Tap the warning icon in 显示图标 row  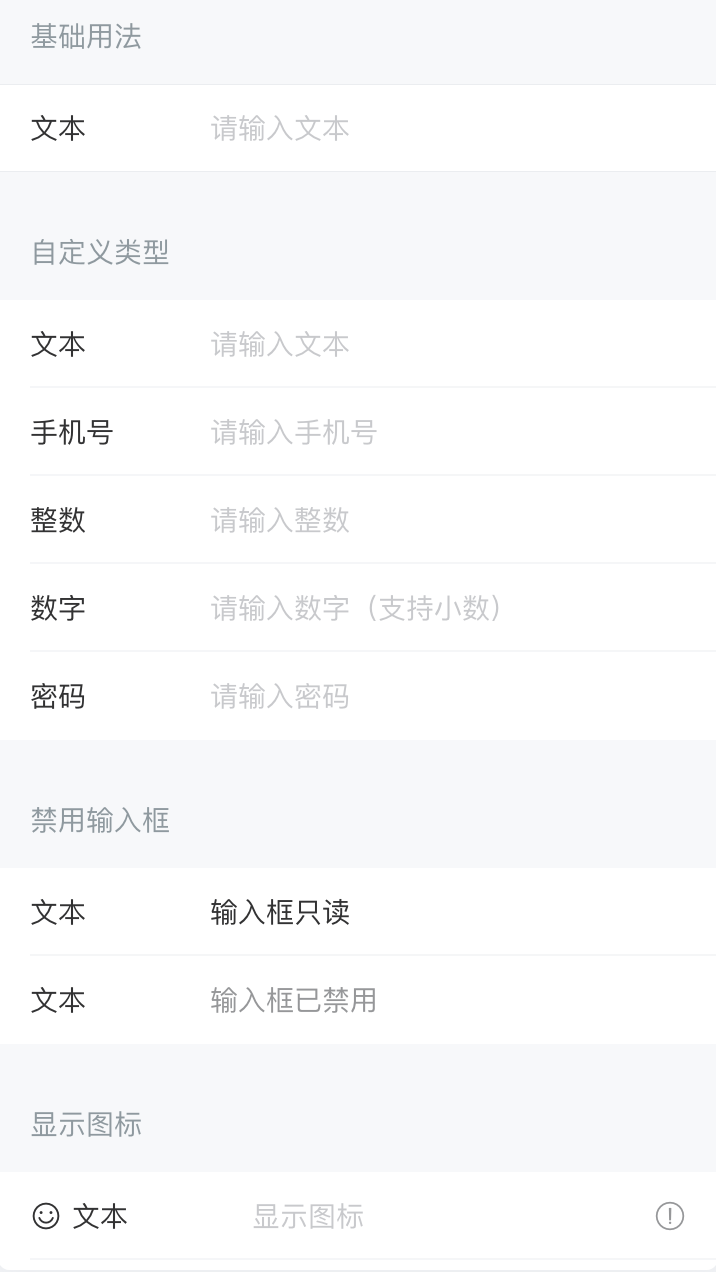pyautogui.click(x=669, y=1216)
